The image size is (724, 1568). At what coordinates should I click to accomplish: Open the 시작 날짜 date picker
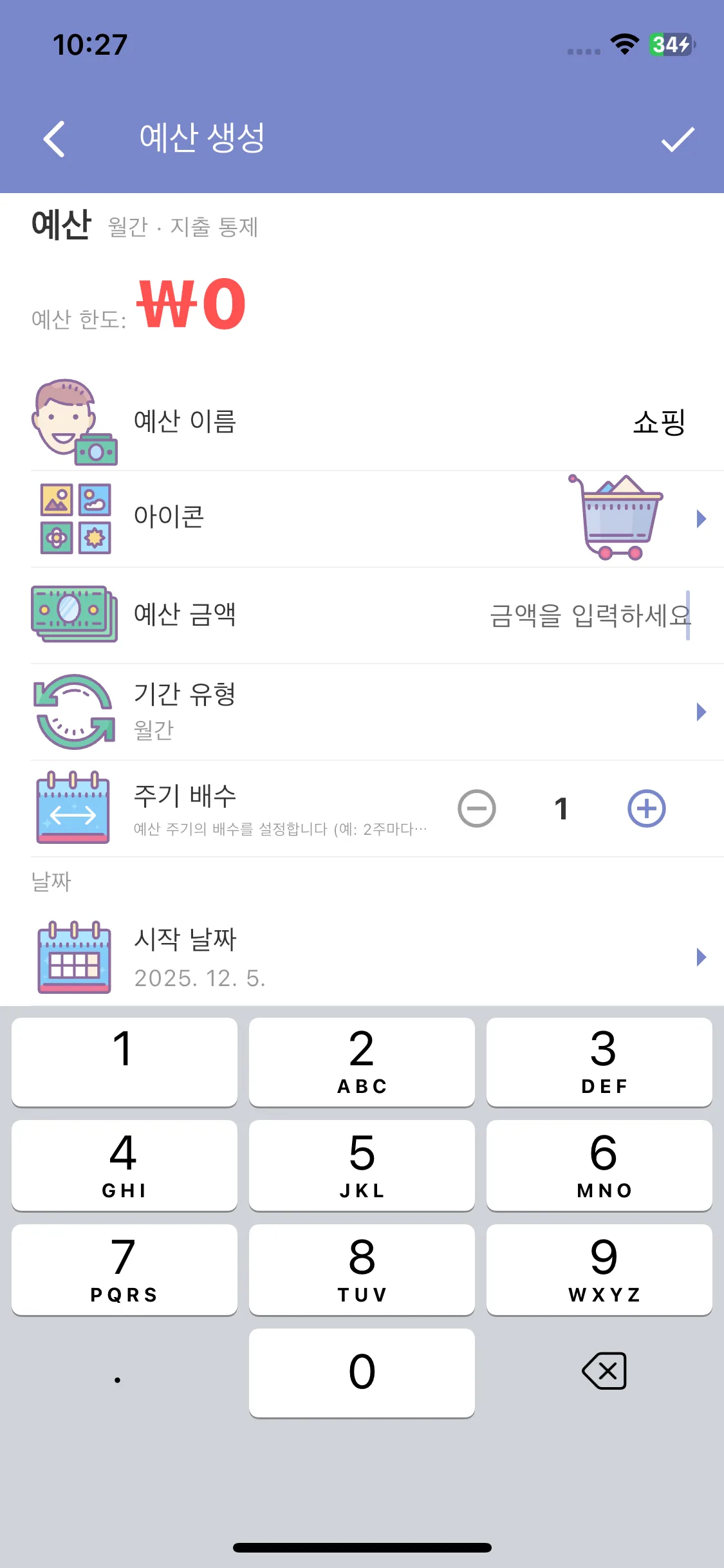376,957
